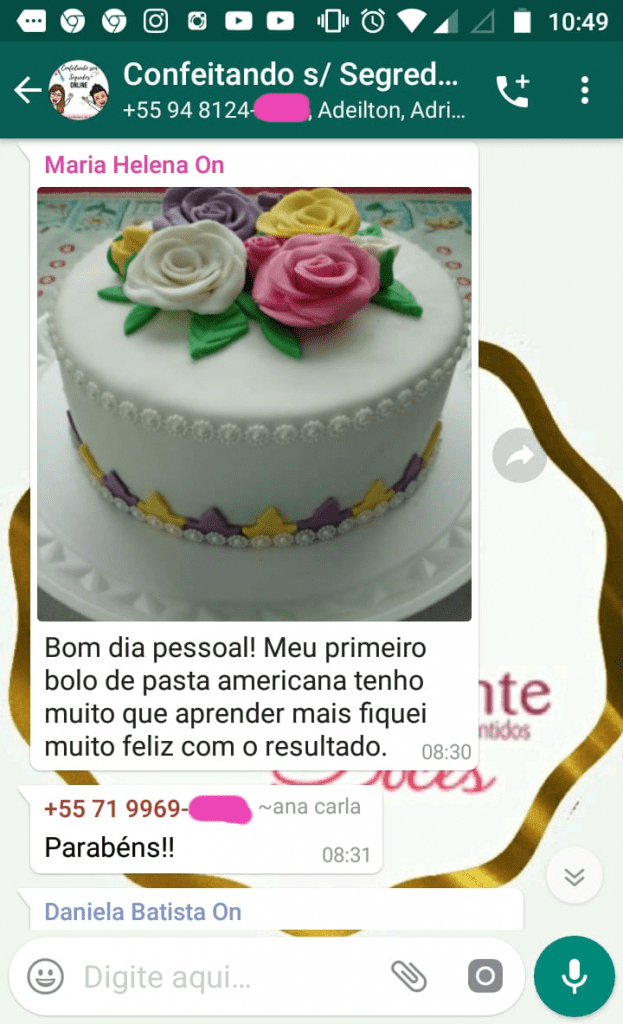This screenshot has width=623, height=1024.
Task: Go back from the group chat
Action: pos(27,91)
